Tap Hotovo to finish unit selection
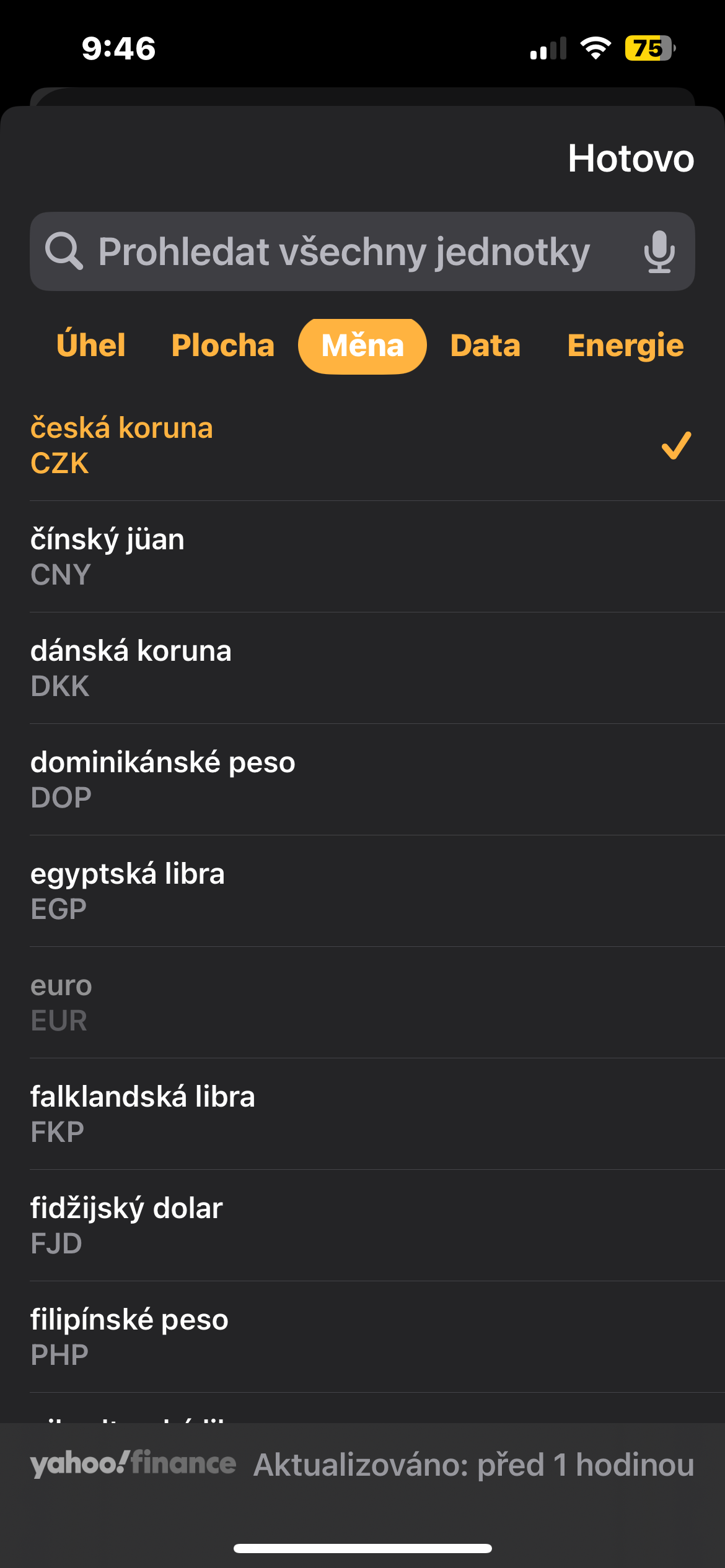Viewport: 725px width, 1568px height. pos(630,159)
